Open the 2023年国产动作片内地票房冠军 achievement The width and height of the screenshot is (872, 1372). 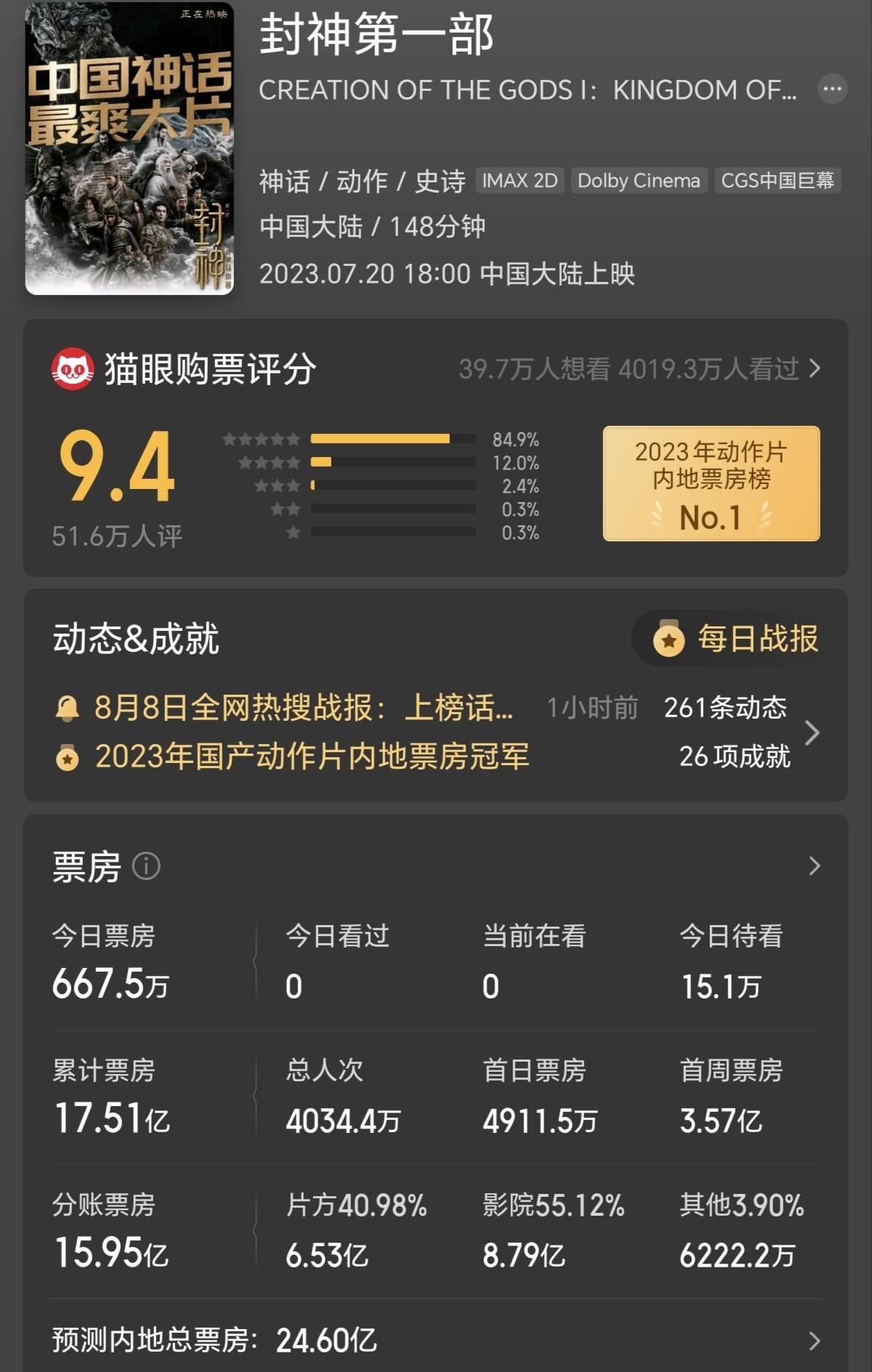click(312, 756)
